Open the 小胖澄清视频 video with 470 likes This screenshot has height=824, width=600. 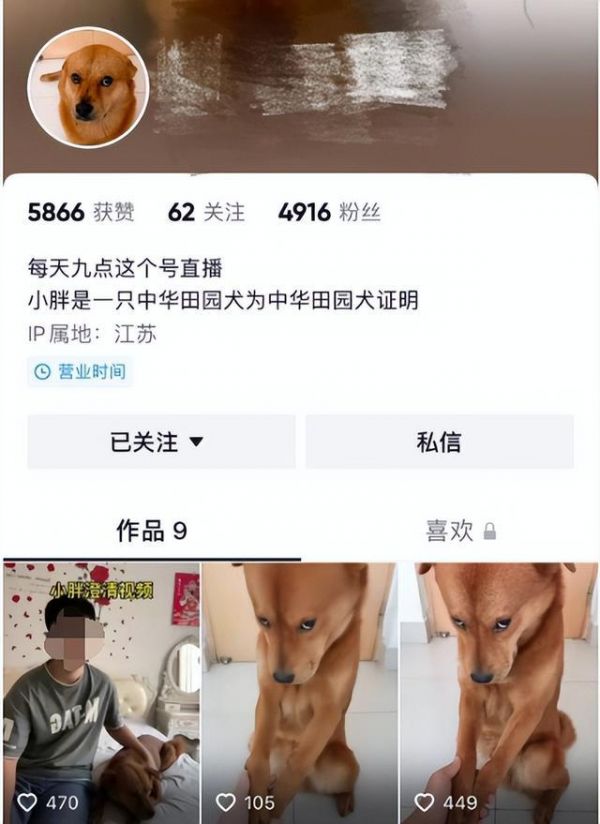[101, 690]
